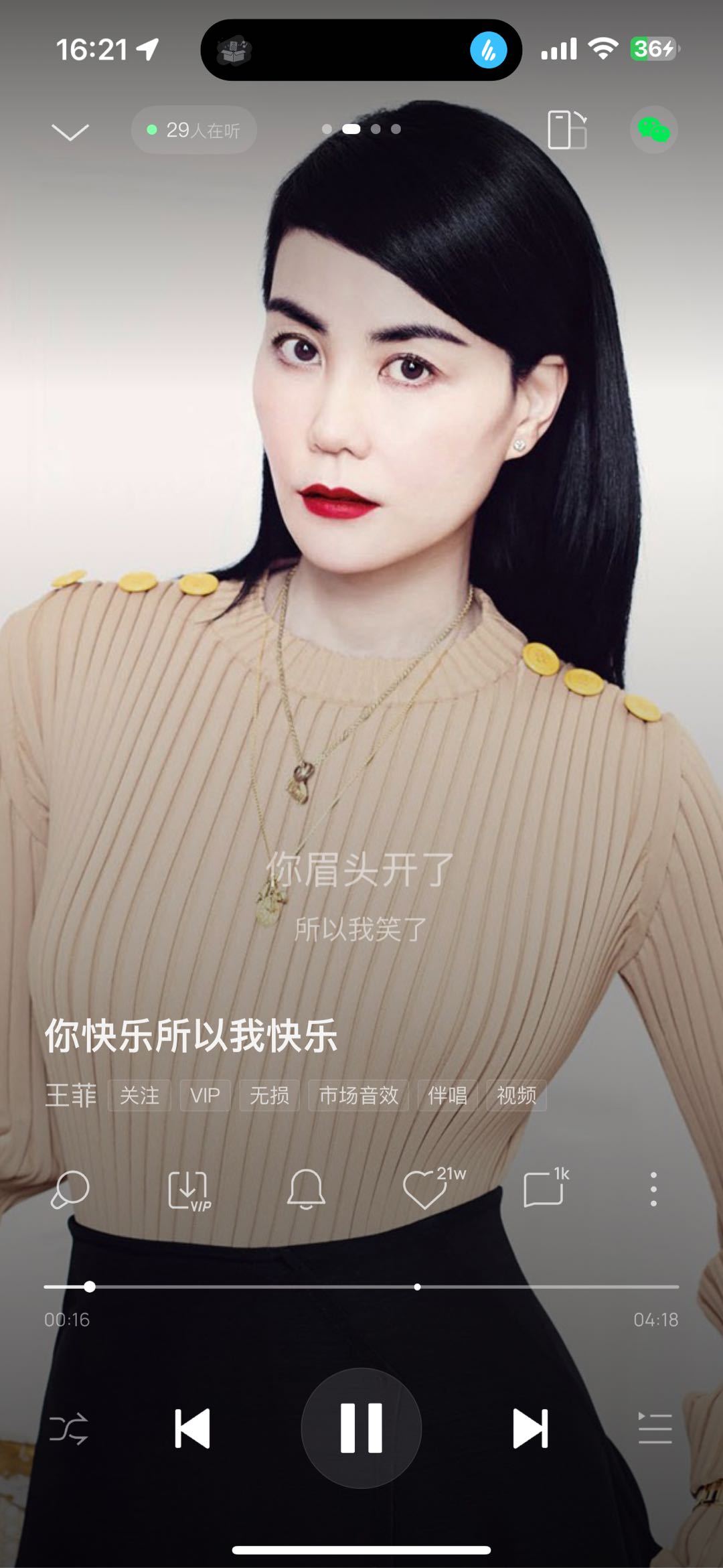The height and width of the screenshot is (1568, 723).
Task: Set this song as ringtone via bell
Action: (x=306, y=1190)
